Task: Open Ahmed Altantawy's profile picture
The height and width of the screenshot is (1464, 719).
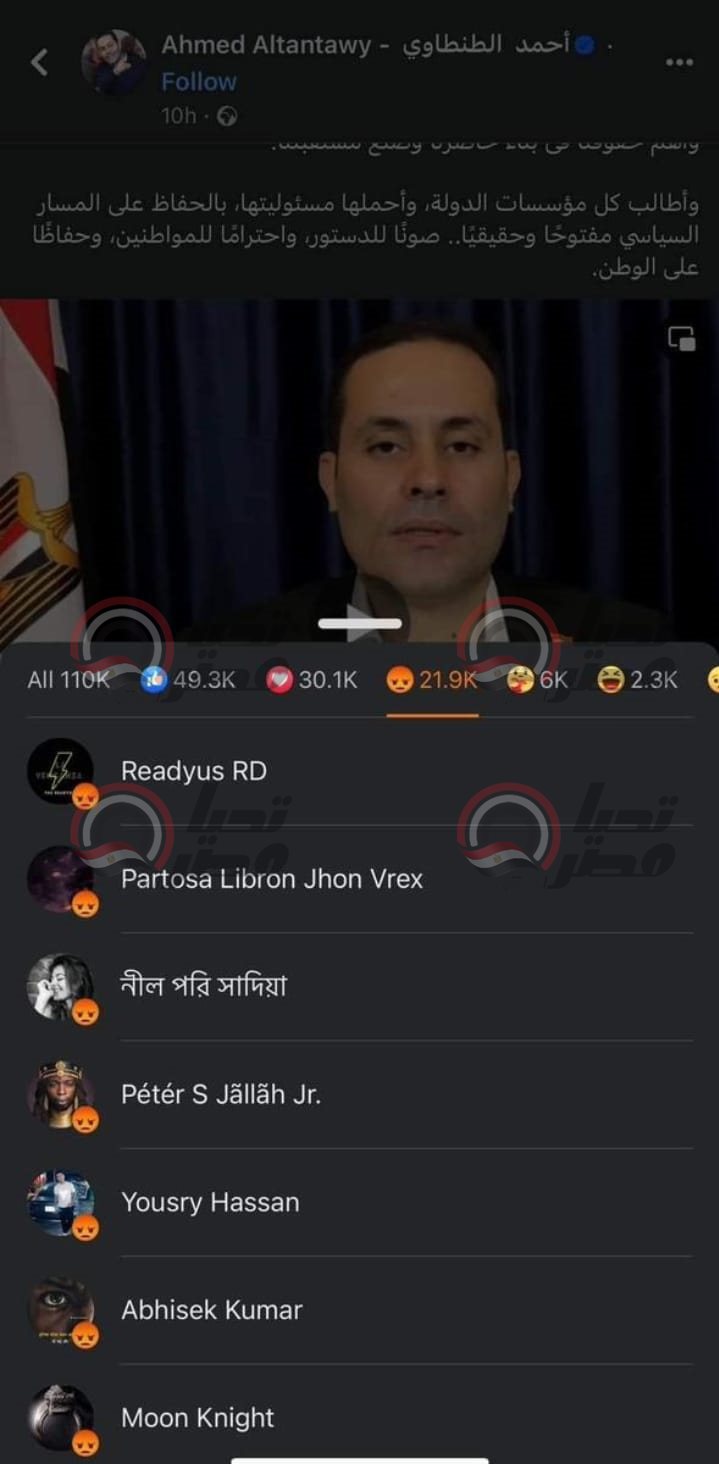Action: point(113,62)
